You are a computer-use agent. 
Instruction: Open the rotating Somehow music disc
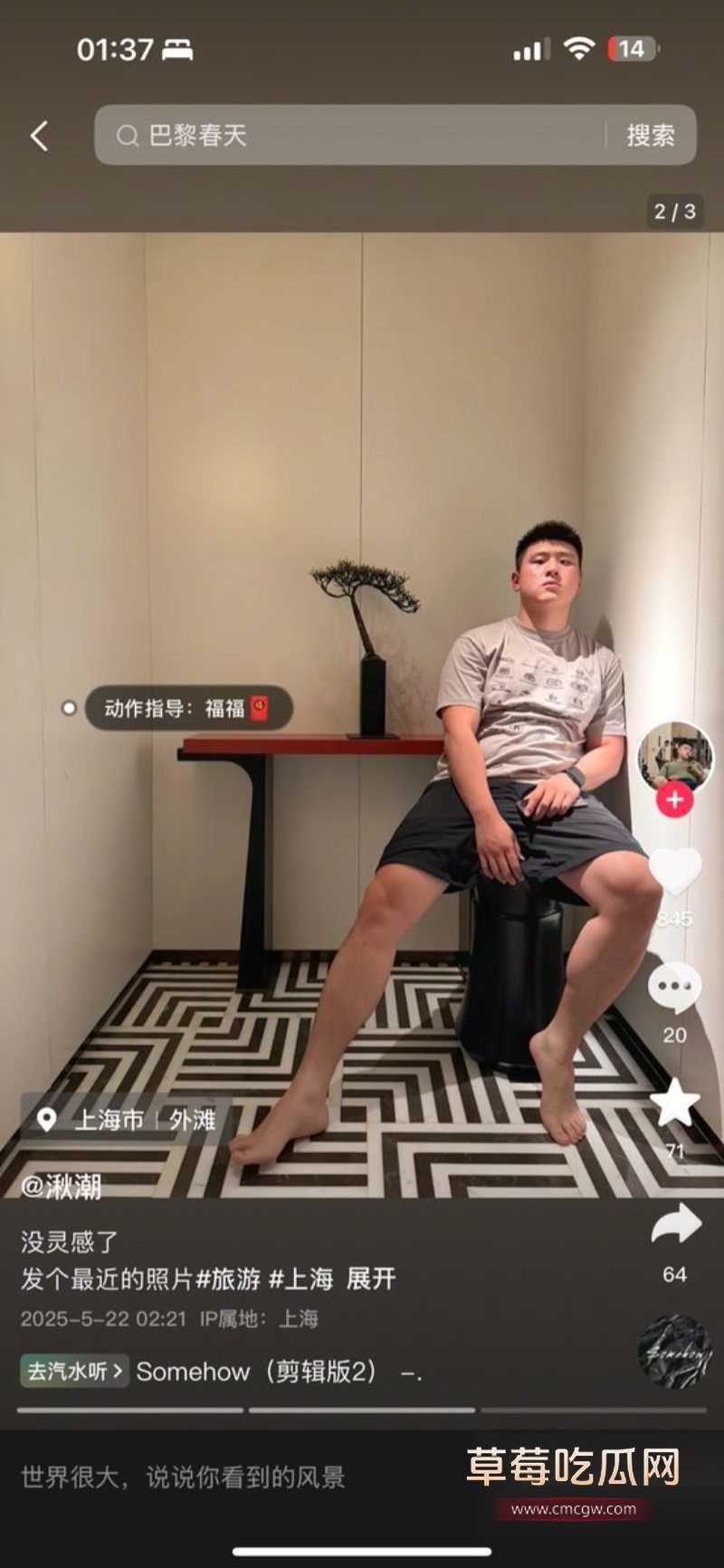(674, 1353)
